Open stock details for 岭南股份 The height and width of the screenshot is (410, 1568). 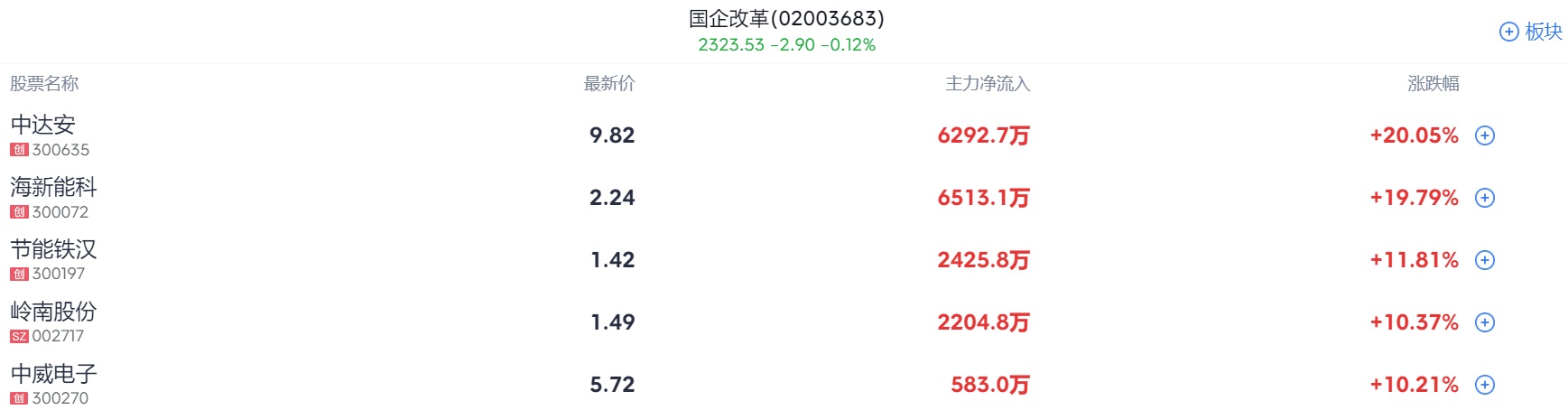[53, 312]
